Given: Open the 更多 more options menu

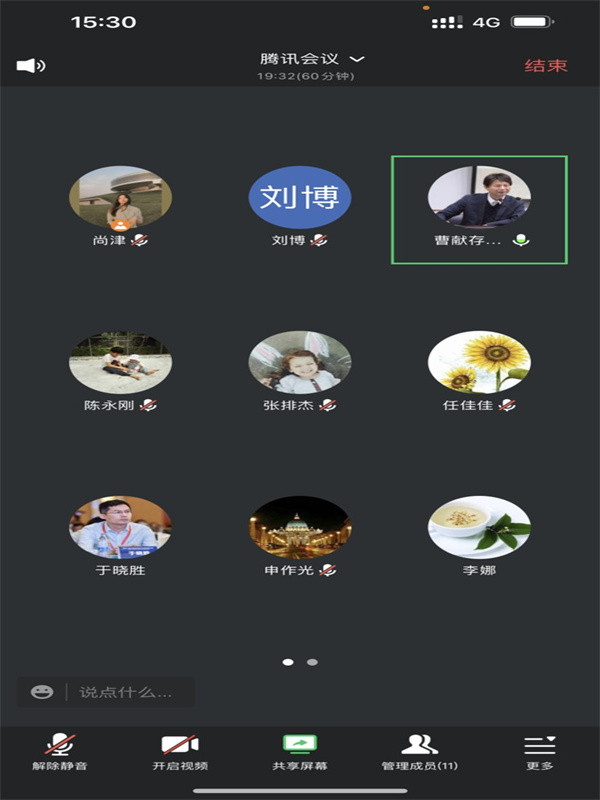Looking at the screenshot, I should coord(540,752).
